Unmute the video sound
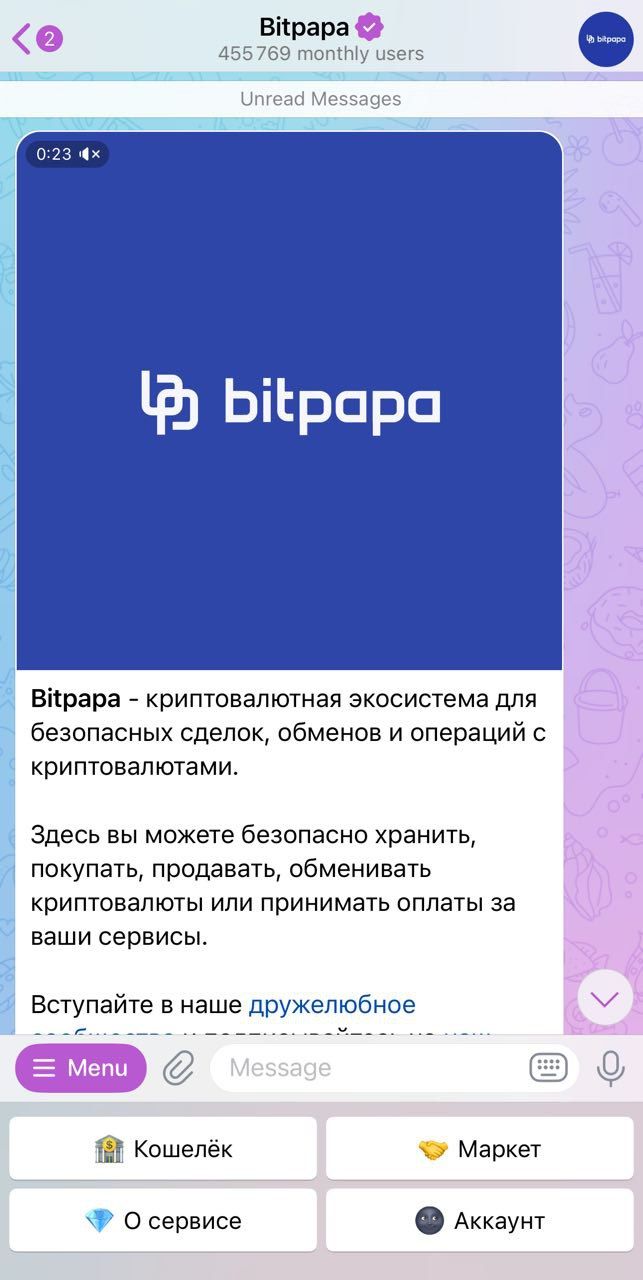 coord(90,154)
